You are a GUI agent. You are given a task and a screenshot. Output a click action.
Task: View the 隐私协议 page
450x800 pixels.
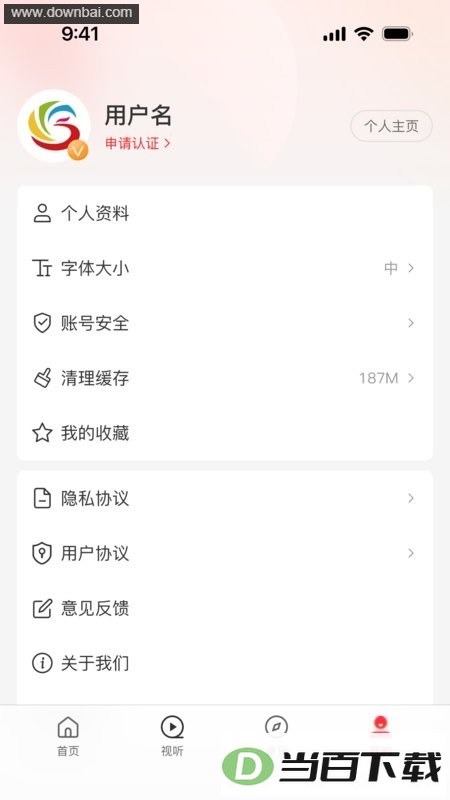[225, 498]
